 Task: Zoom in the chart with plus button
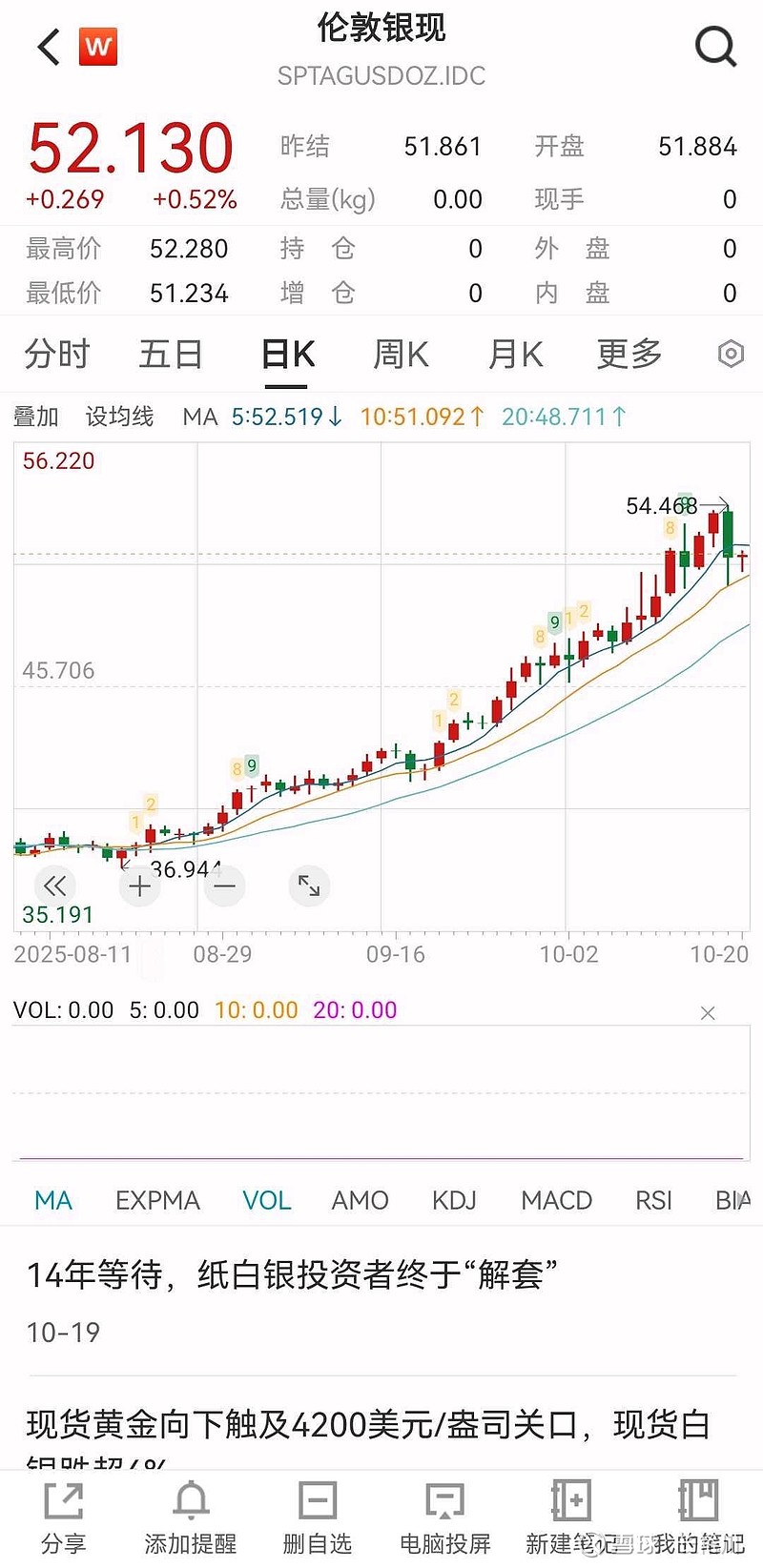139,886
